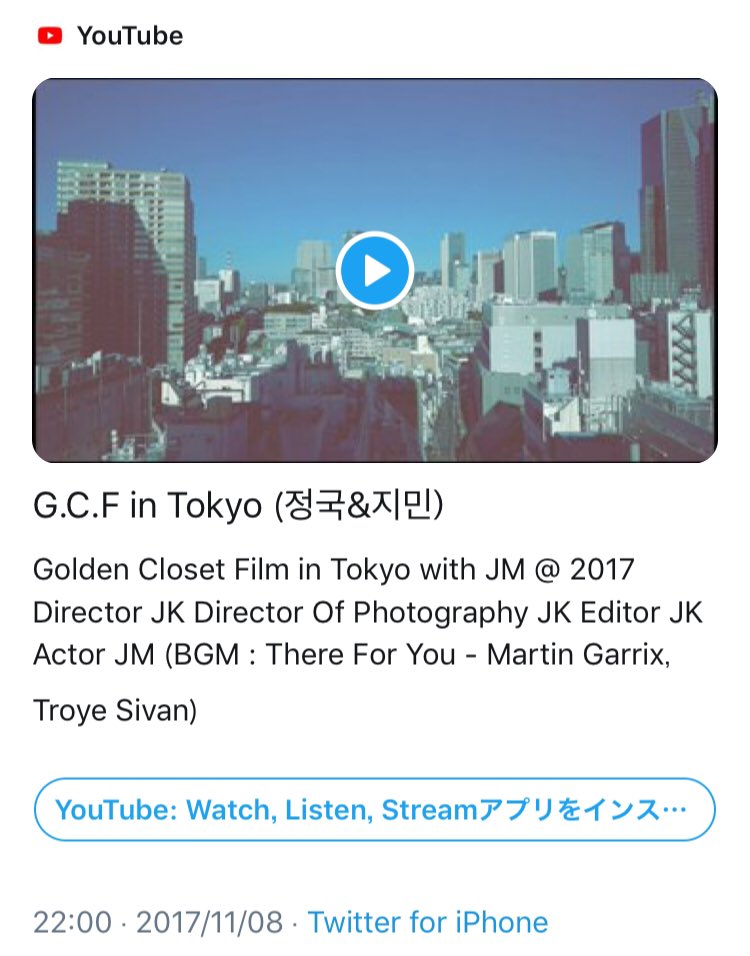Open the Twitter for iPhone source link
This screenshot has height=956, width=750.
coord(428,922)
